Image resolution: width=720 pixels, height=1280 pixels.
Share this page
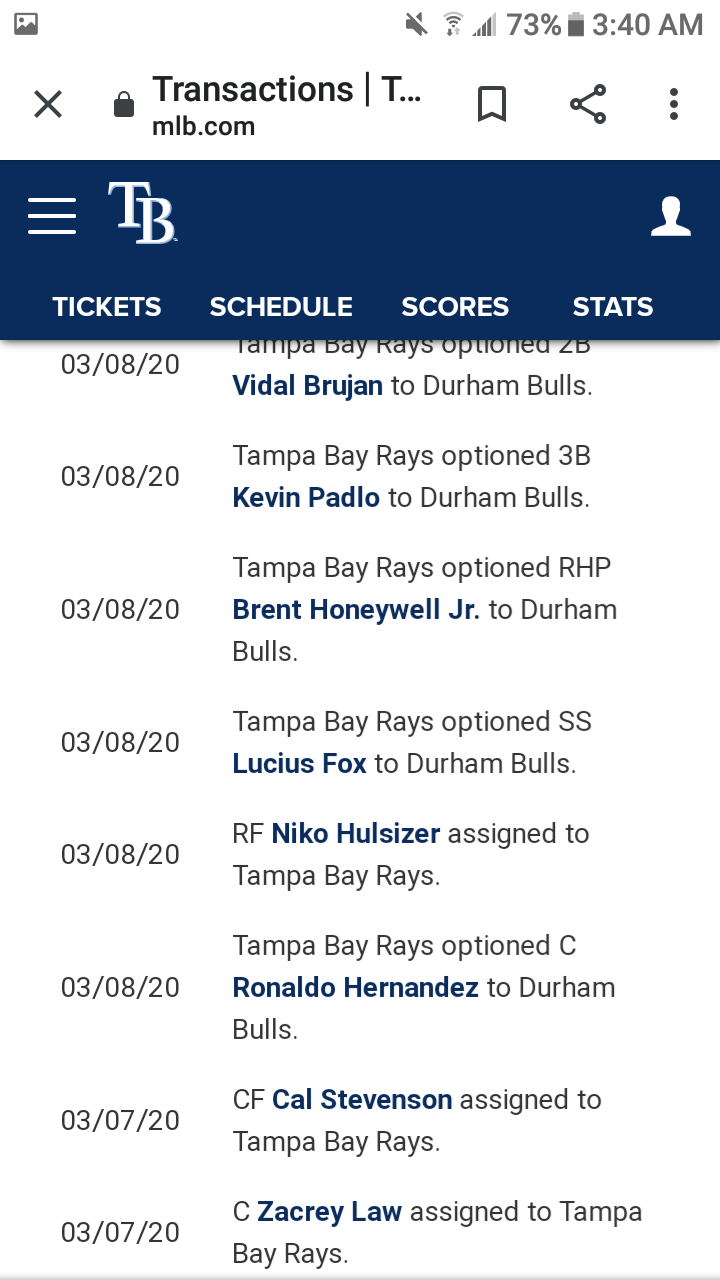point(588,104)
